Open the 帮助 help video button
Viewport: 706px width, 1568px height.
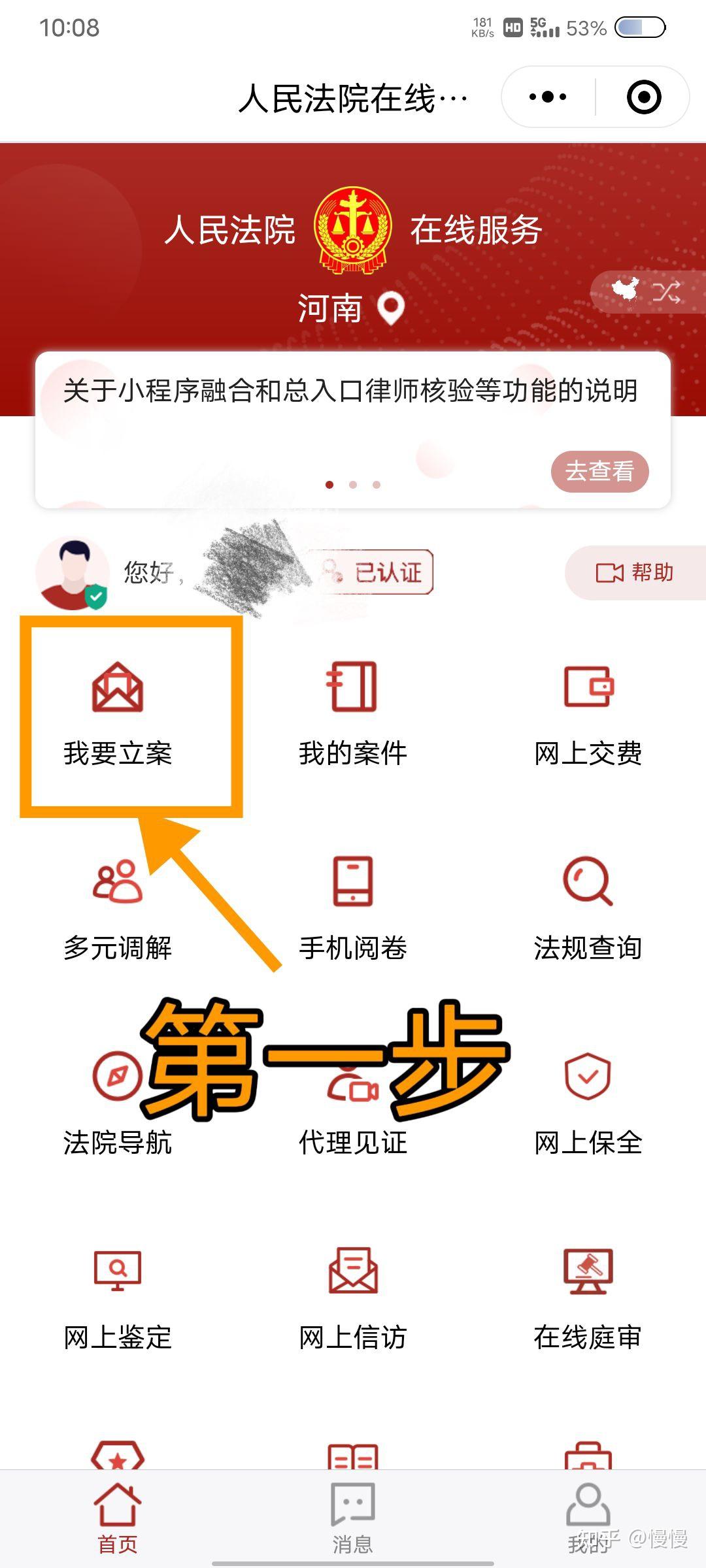pyautogui.click(x=634, y=573)
